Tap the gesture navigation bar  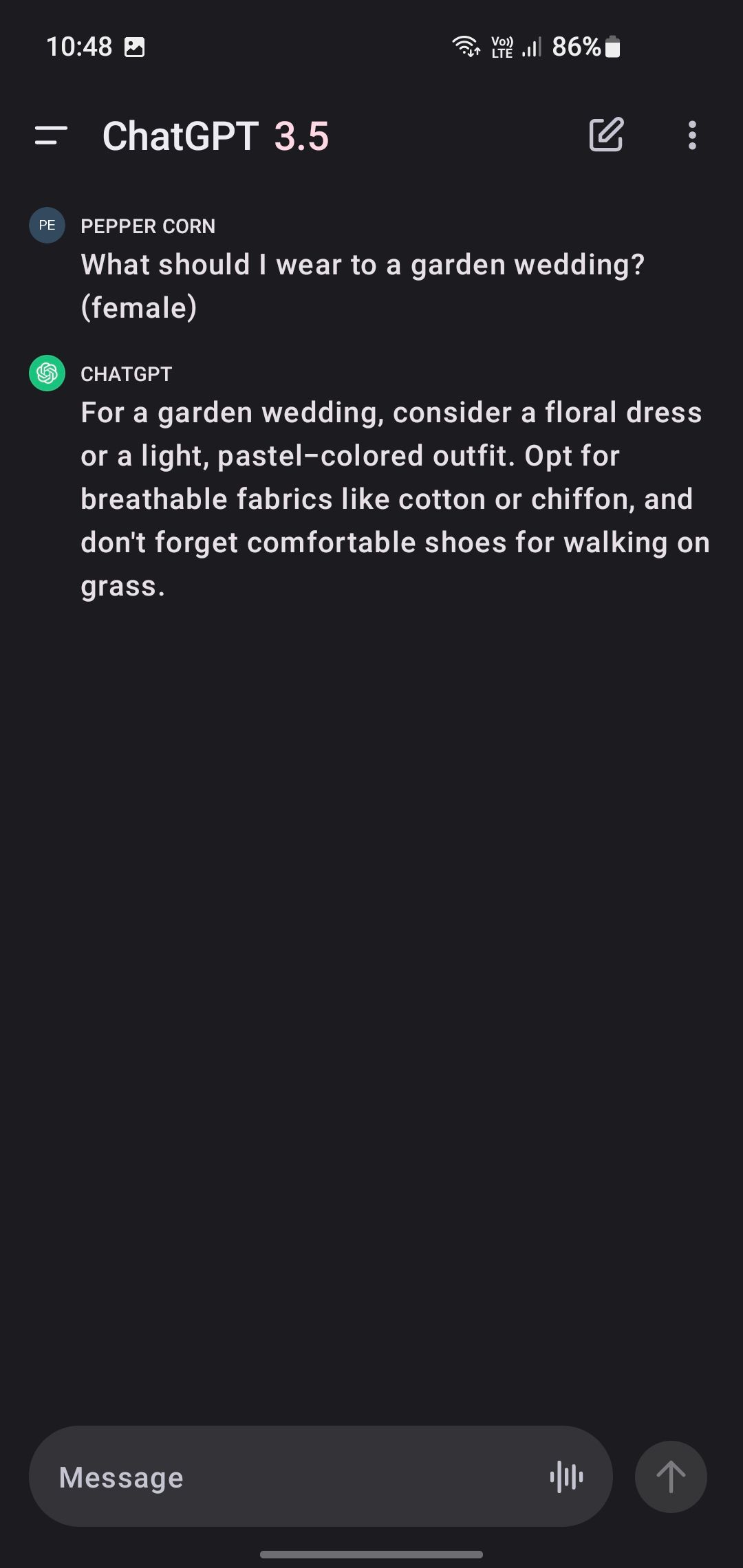point(371,1554)
